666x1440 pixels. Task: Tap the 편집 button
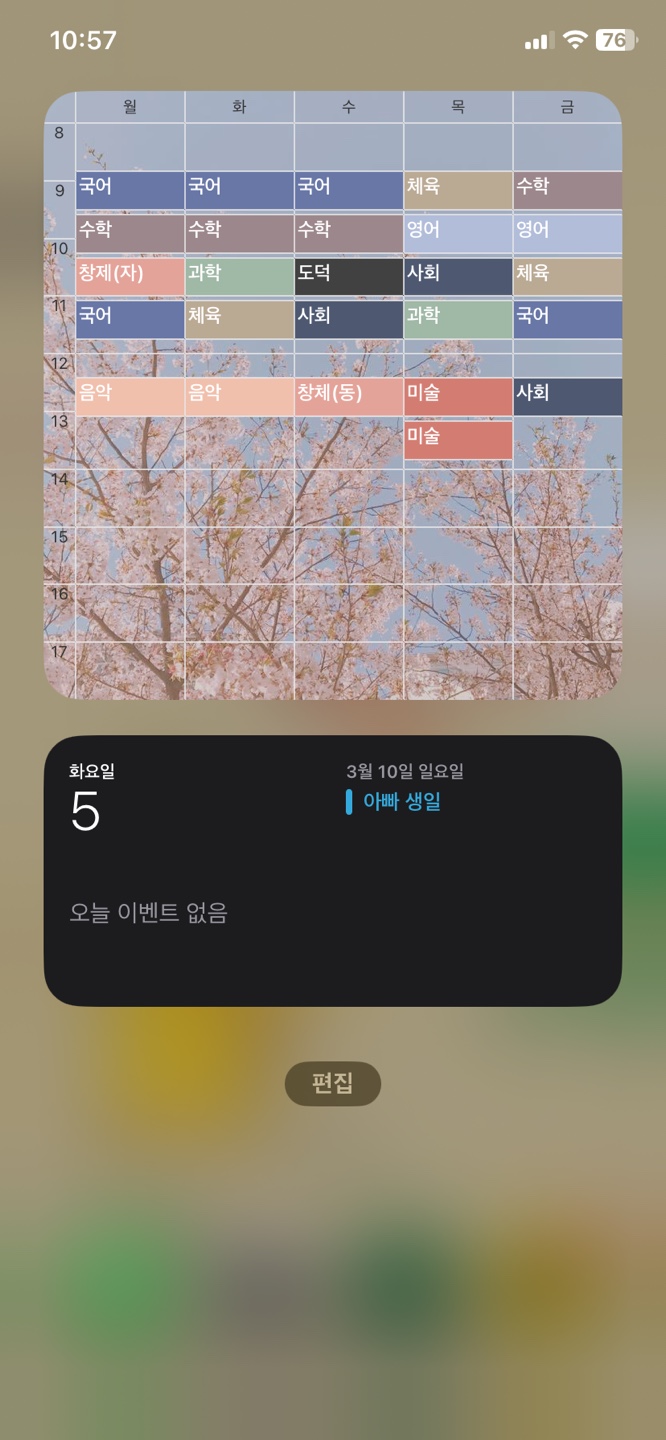pos(332,1084)
